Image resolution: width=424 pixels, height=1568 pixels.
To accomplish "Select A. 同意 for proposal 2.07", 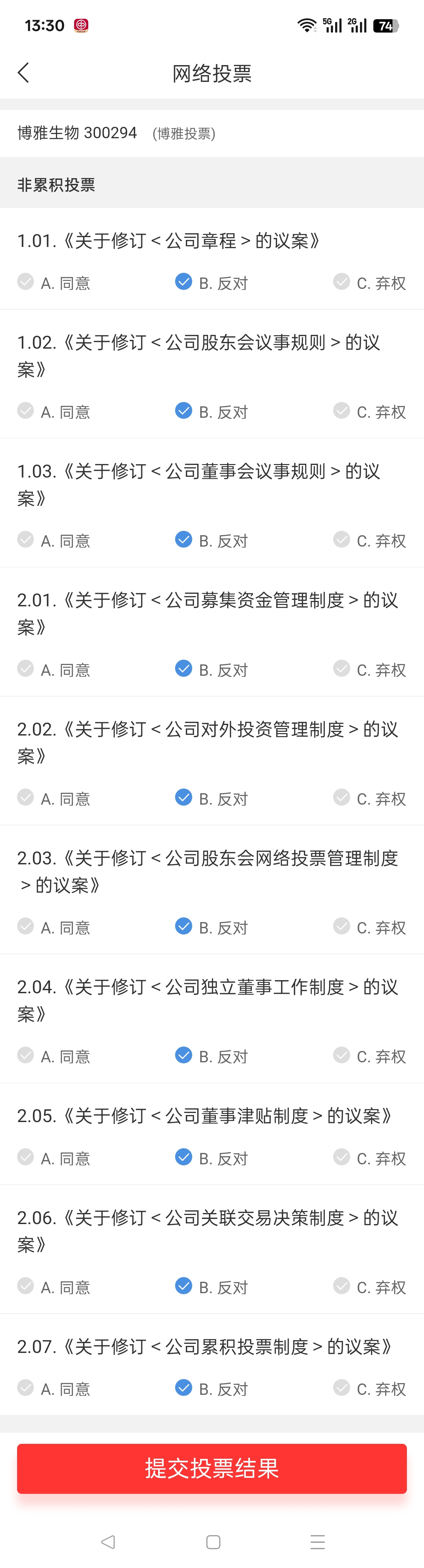I will pyautogui.click(x=54, y=1389).
